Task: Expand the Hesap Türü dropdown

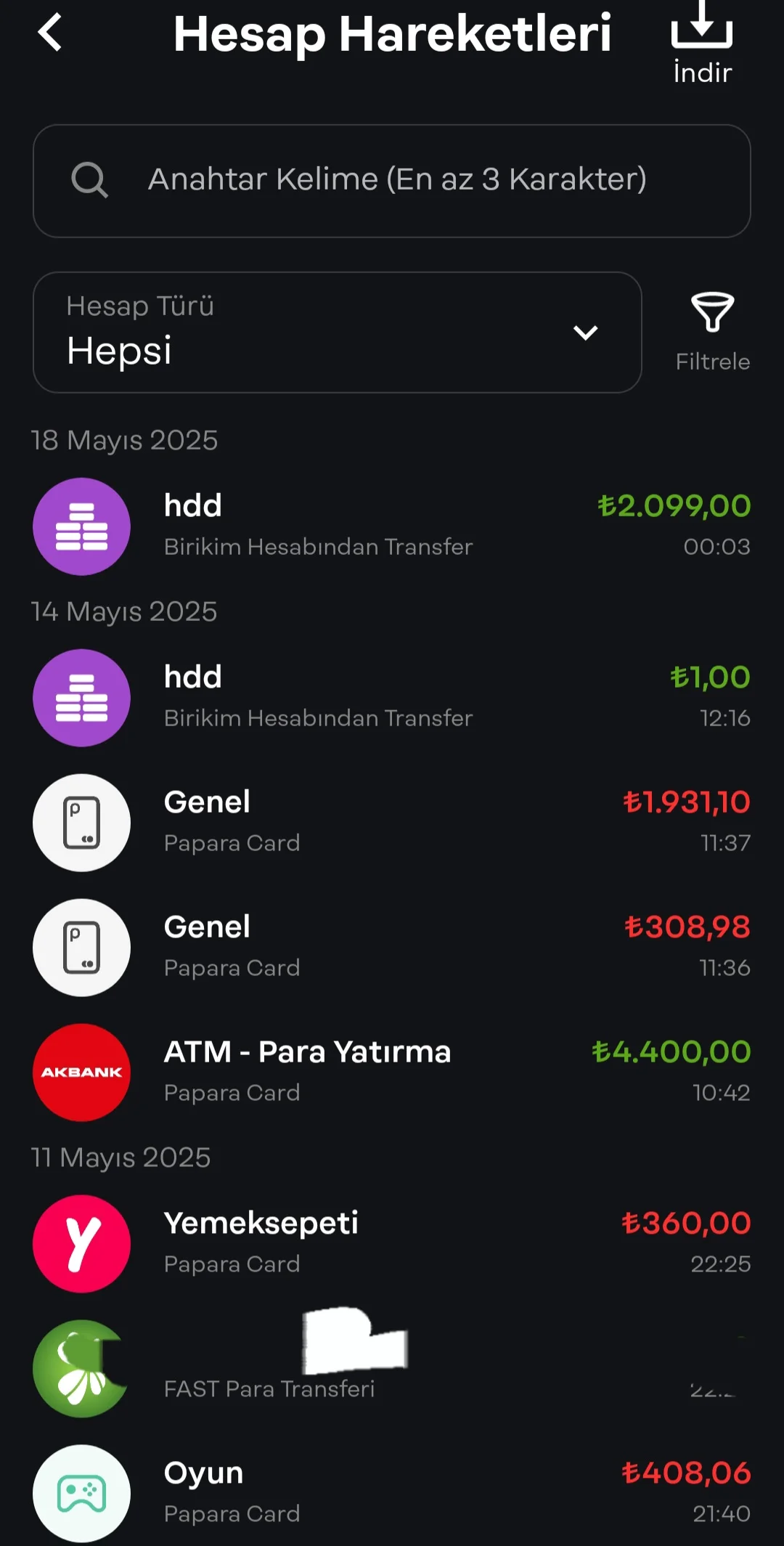Action: pos(338,333)
